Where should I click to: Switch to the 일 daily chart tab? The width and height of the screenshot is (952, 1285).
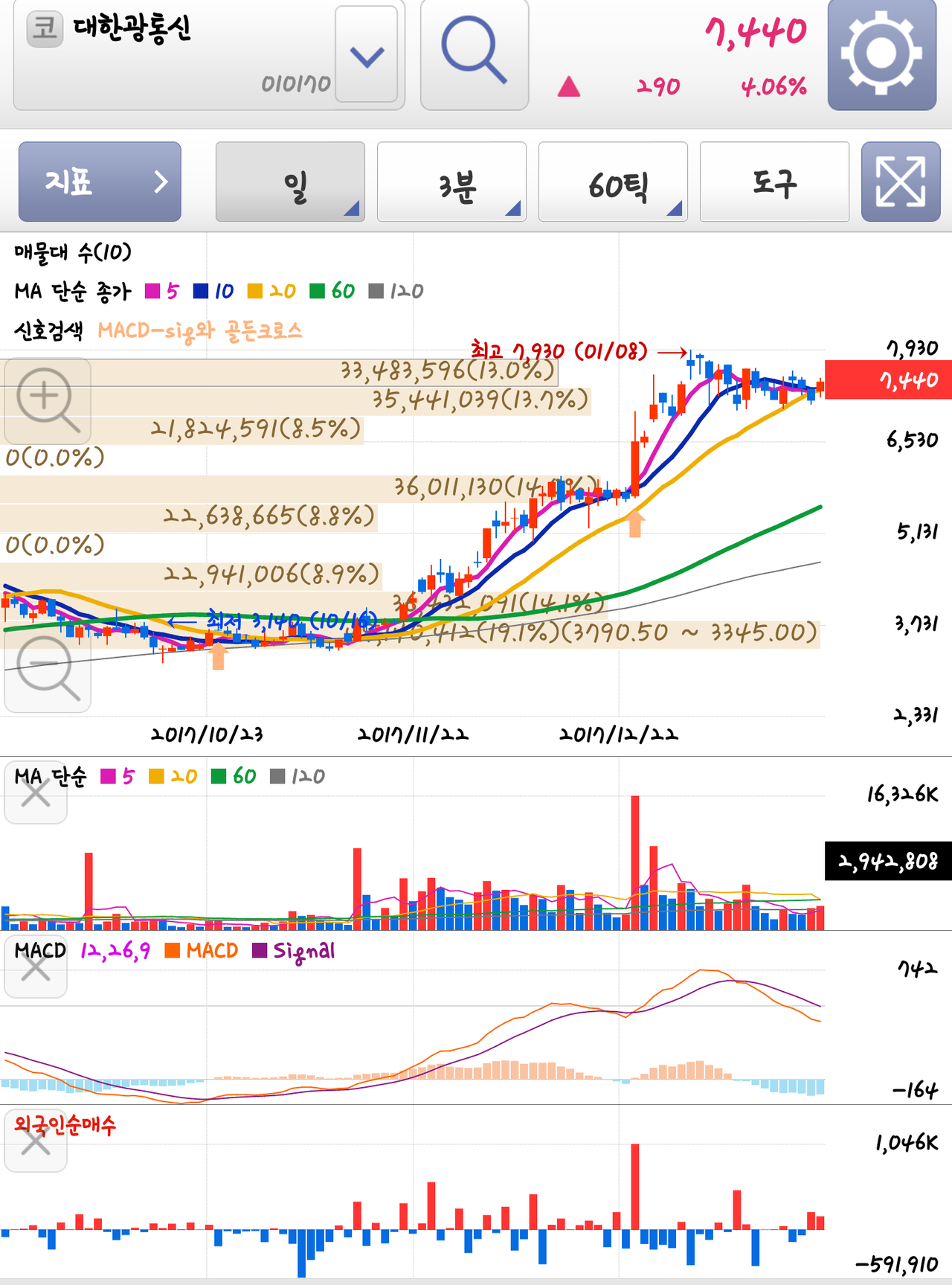290,182
